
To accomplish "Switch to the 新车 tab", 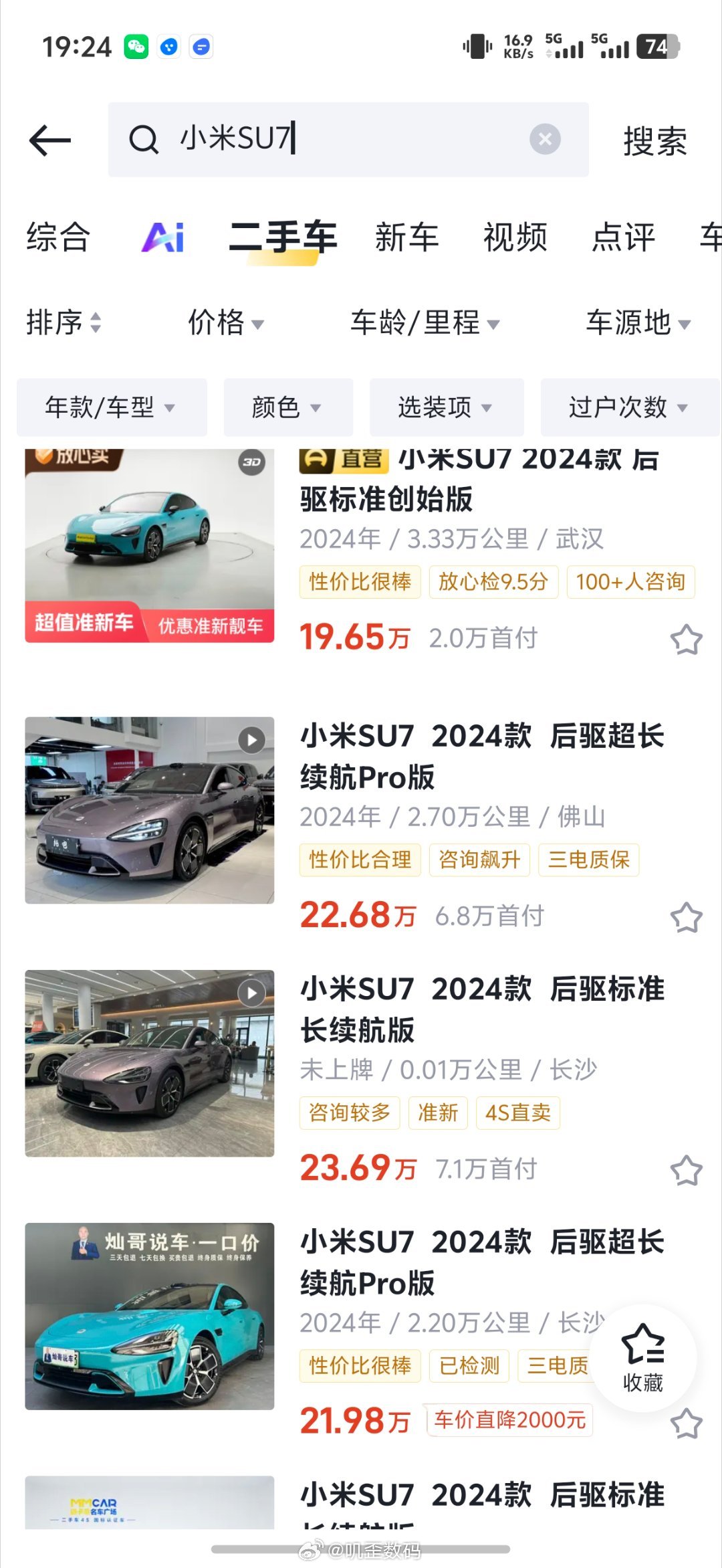I will click(406, 237).
